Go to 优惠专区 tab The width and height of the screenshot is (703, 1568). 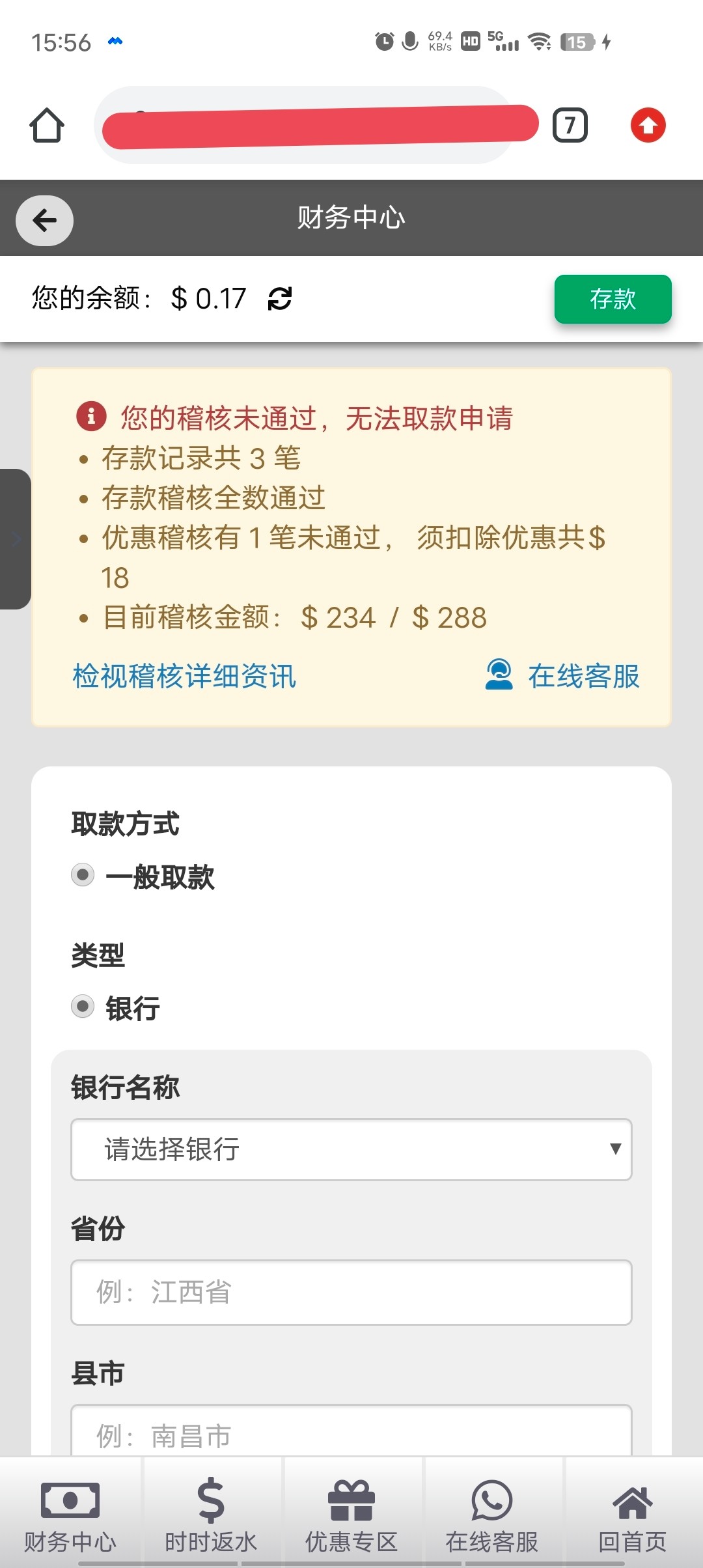point(351,1514)
